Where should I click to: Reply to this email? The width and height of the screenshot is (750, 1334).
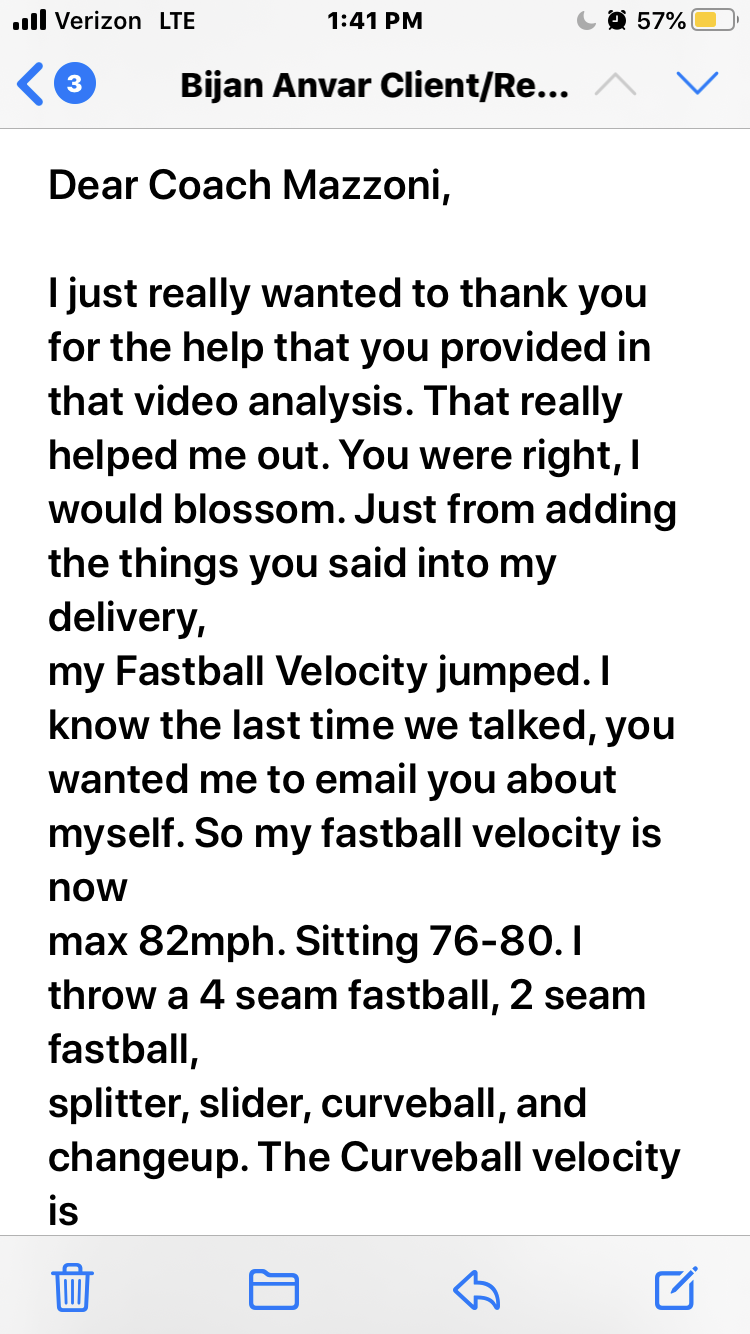[x=476, y=1288]
